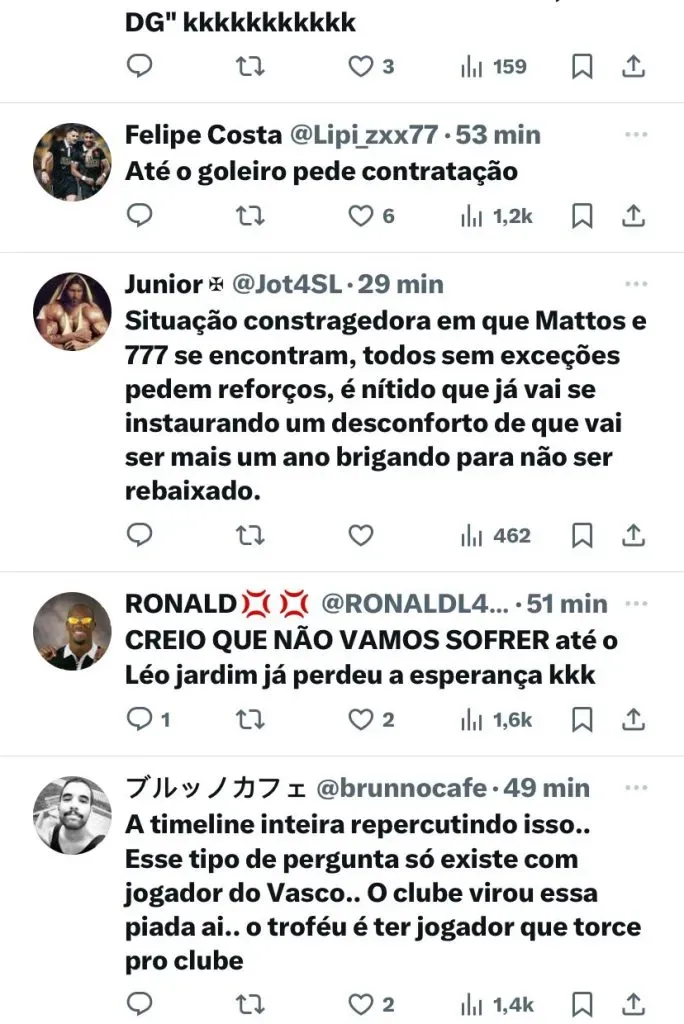The height and width of the screenshot is (1024, 684).
Task: Share brunnocafe's post
Action: click(633, 1004)
